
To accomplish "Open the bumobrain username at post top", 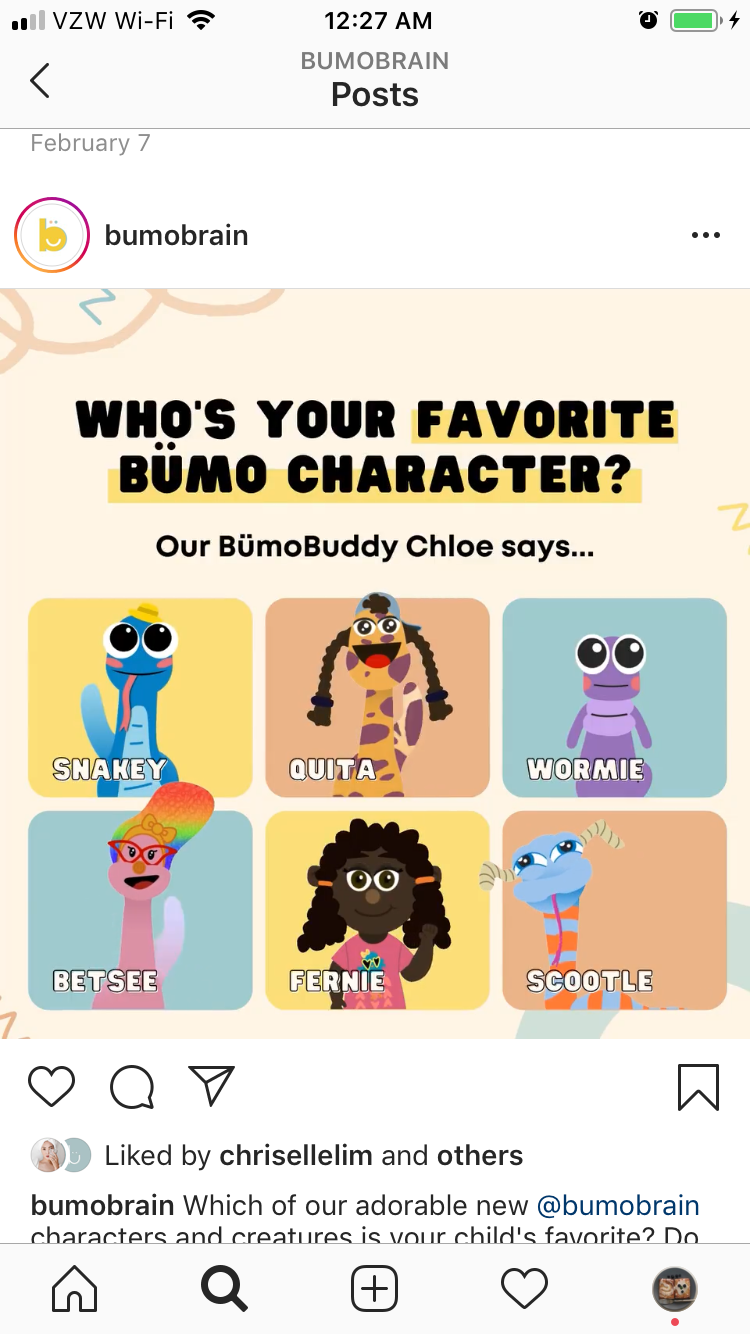I will [176, 236].
